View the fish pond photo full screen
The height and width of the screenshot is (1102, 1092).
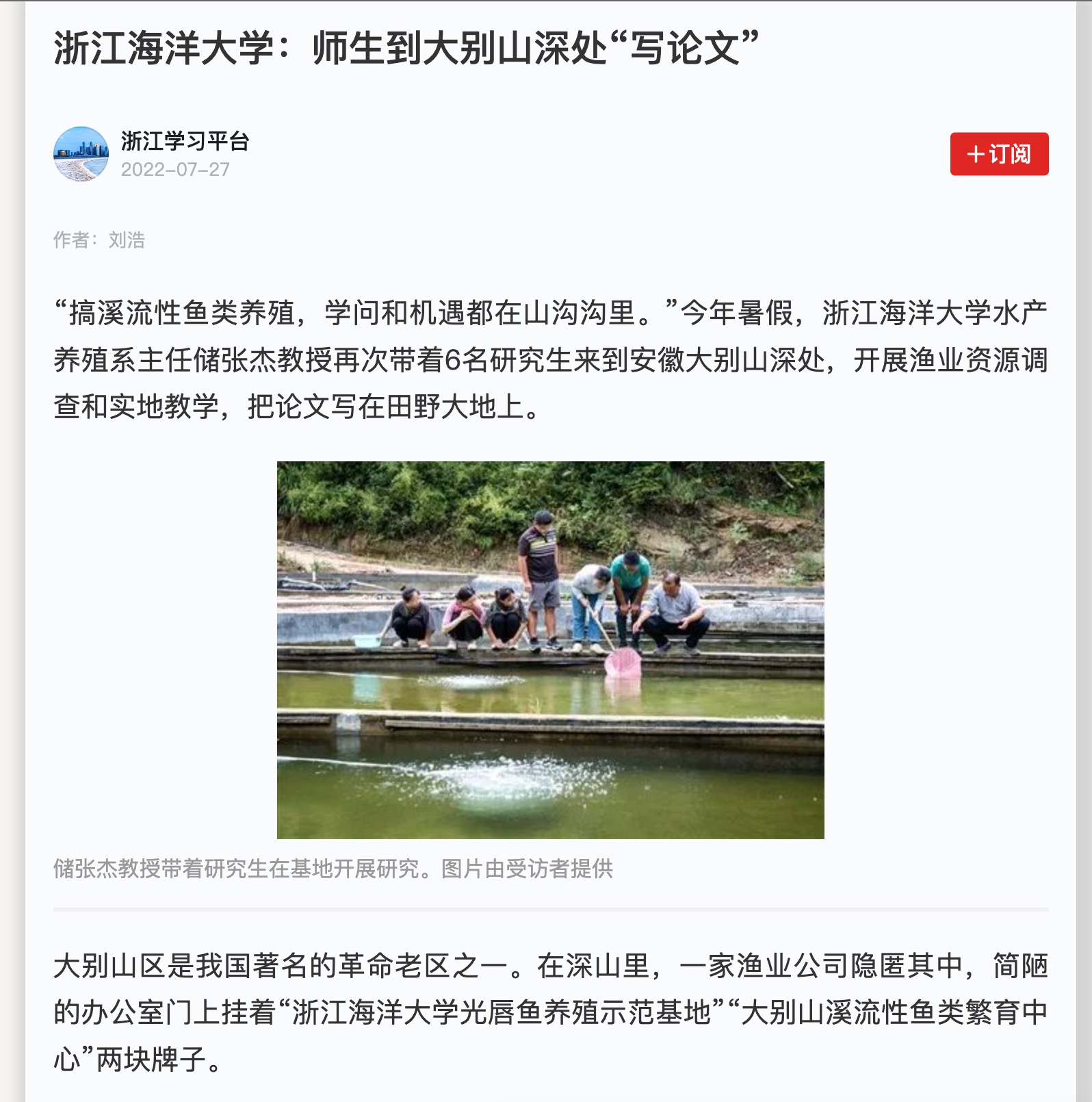pos(550,650)
